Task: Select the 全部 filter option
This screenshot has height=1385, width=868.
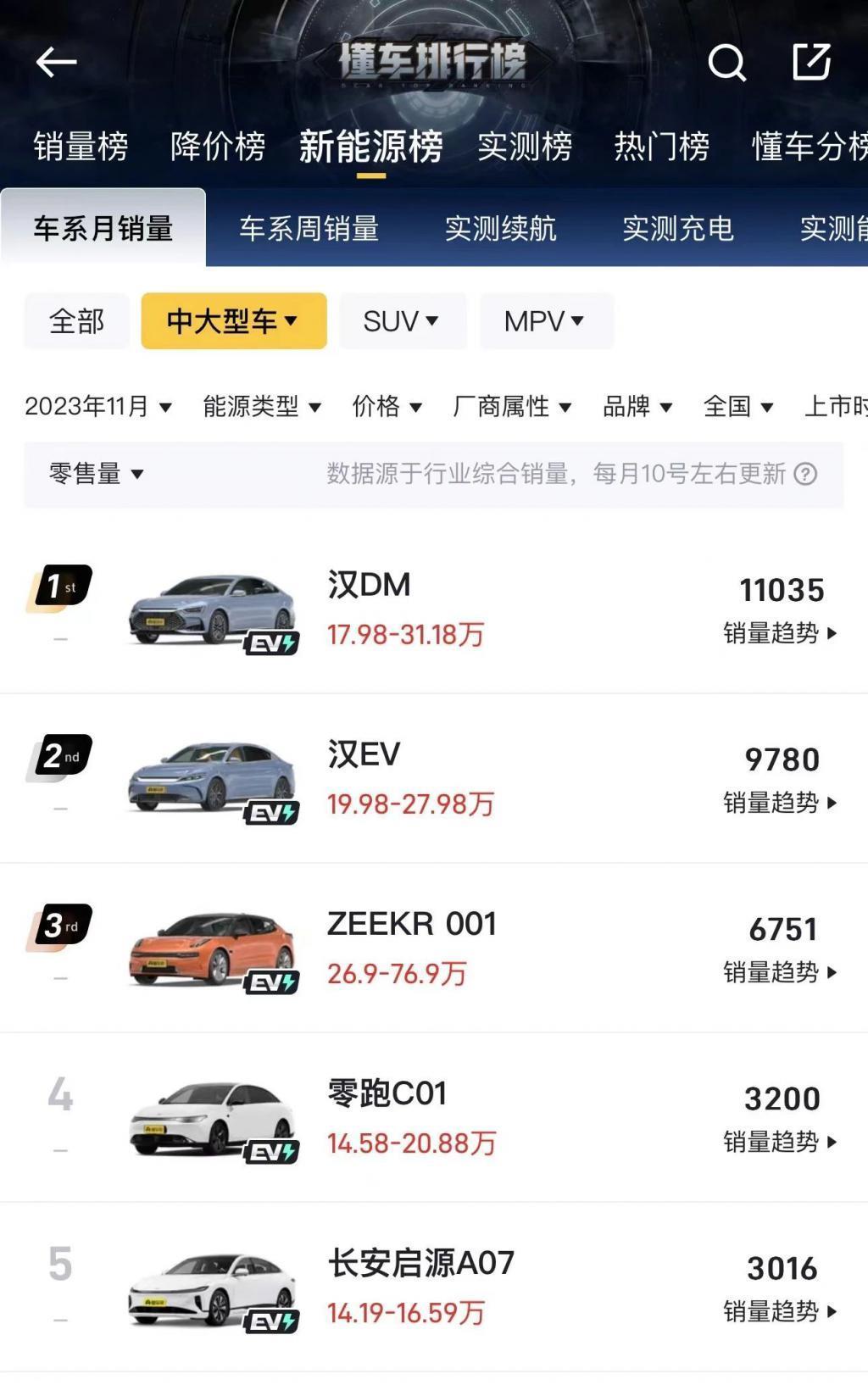Action: click(x=76, y=320)
